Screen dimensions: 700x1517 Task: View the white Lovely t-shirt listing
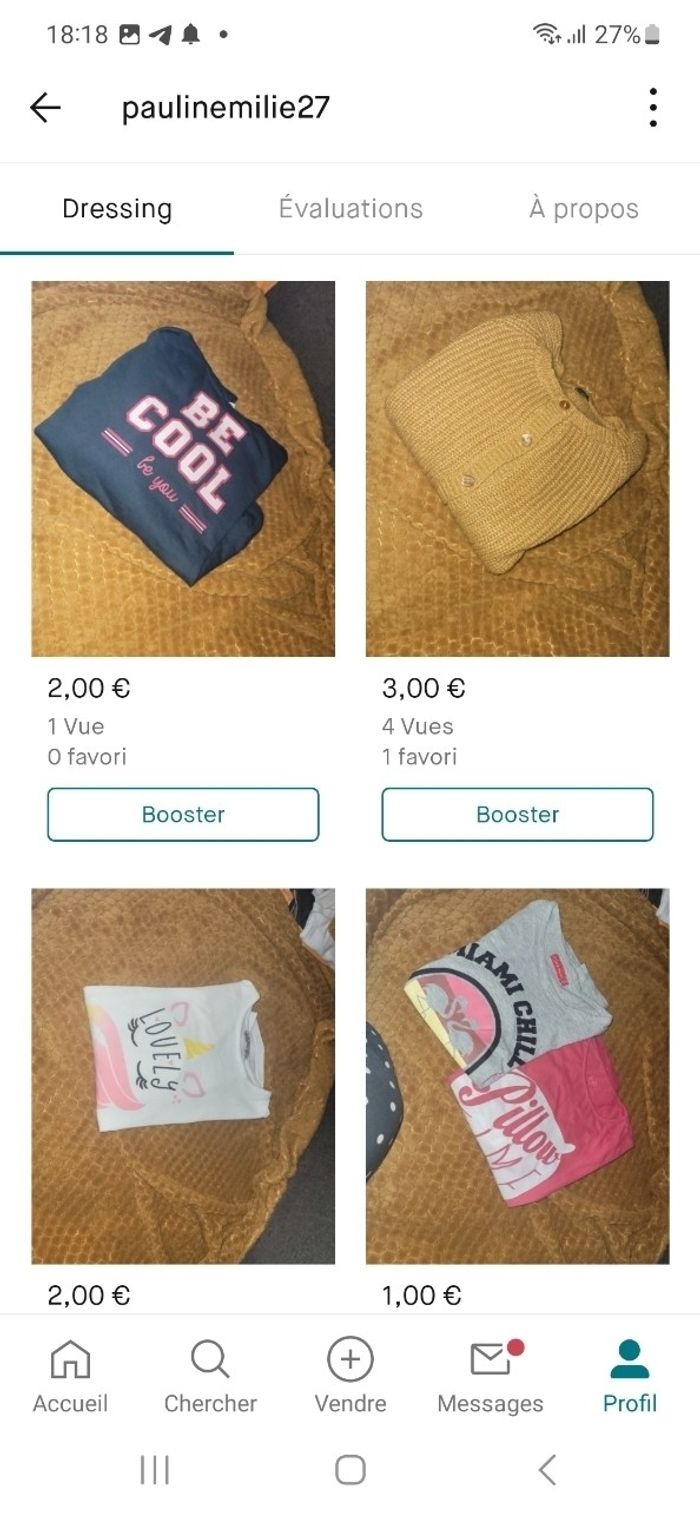coord(183,1075)
